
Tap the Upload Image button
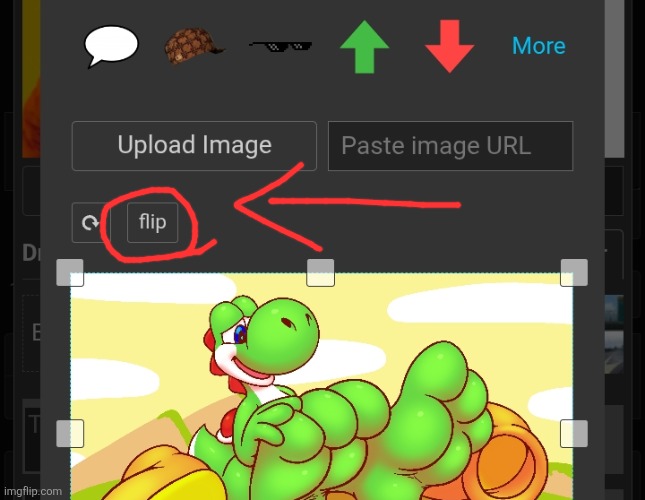pos(194,146)
